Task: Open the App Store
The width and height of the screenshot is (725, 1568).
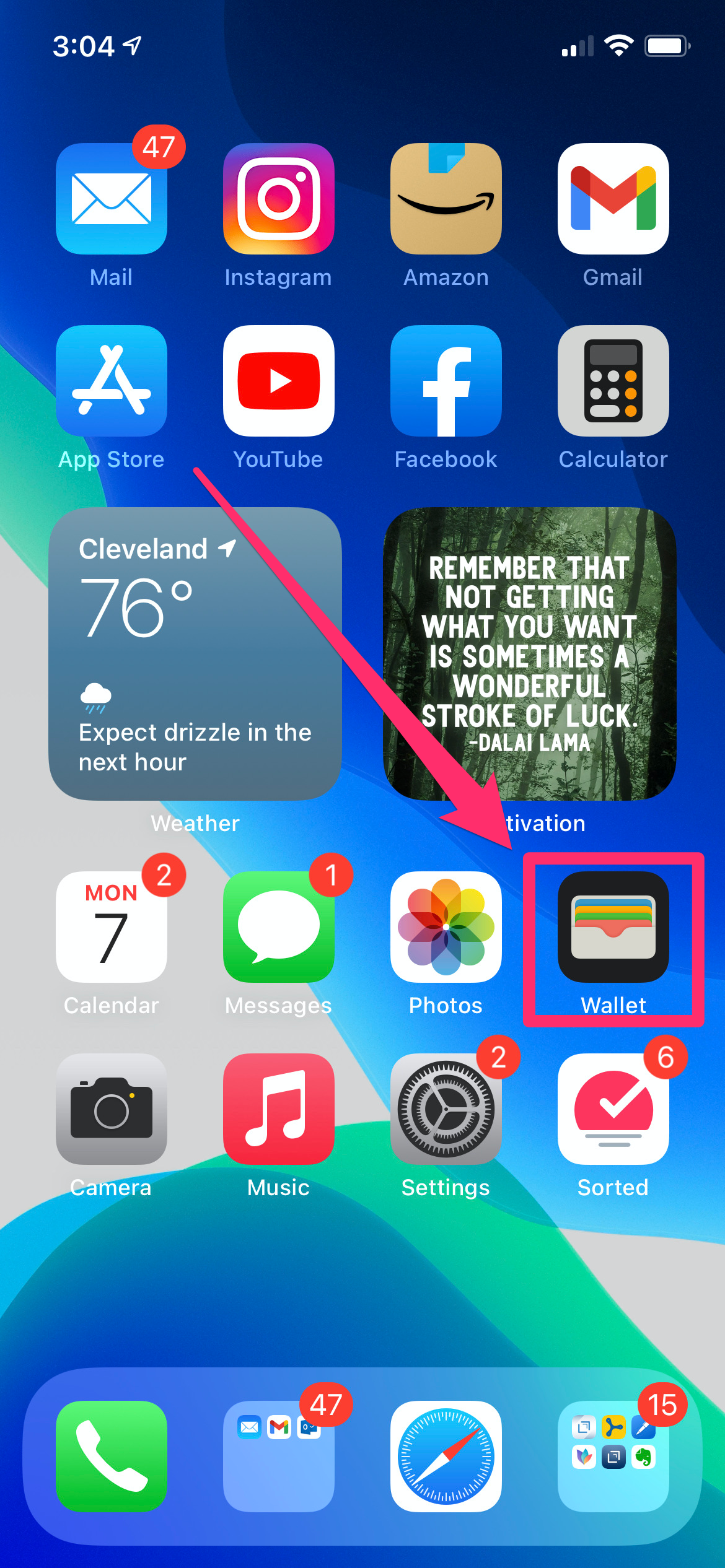Action: (112, 381)
